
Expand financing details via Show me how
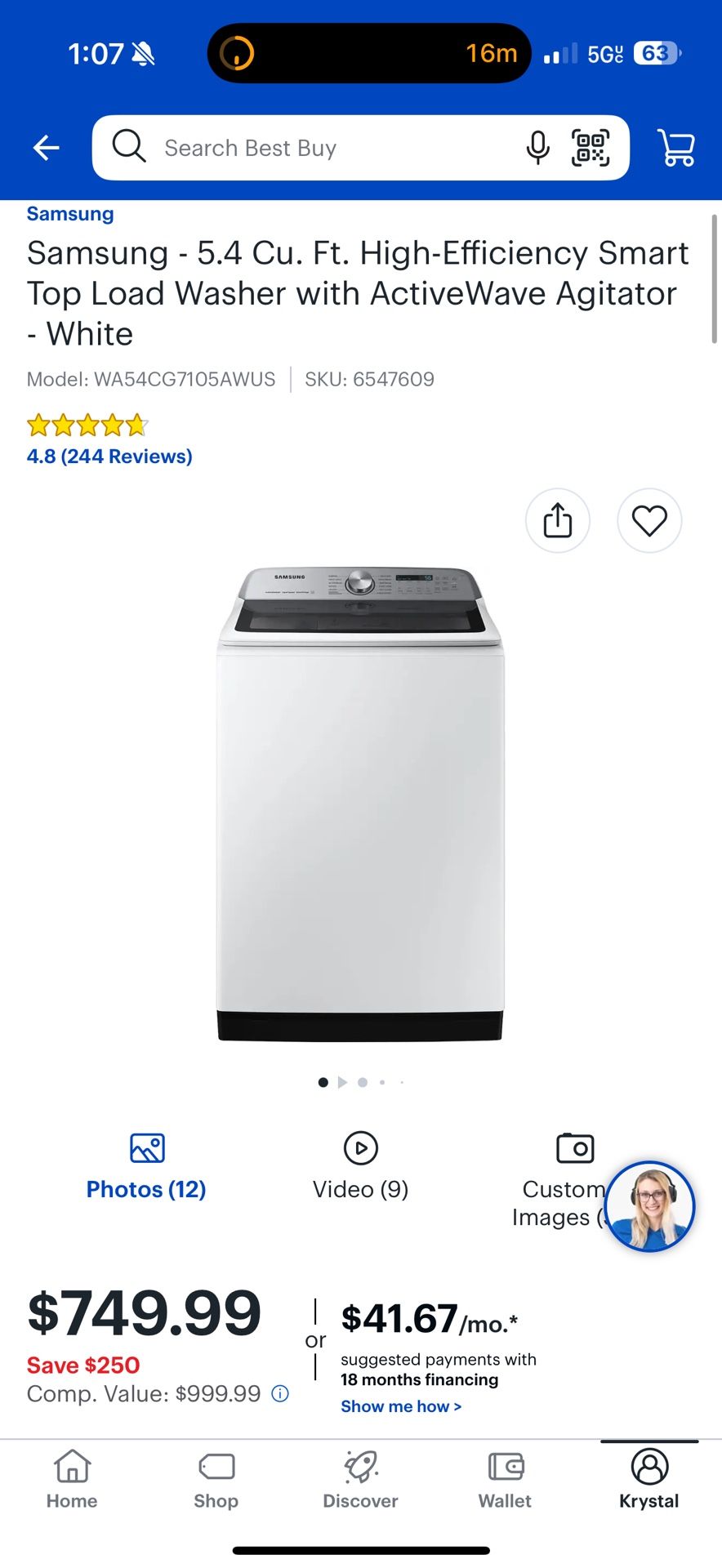[x=401, y=1406]
